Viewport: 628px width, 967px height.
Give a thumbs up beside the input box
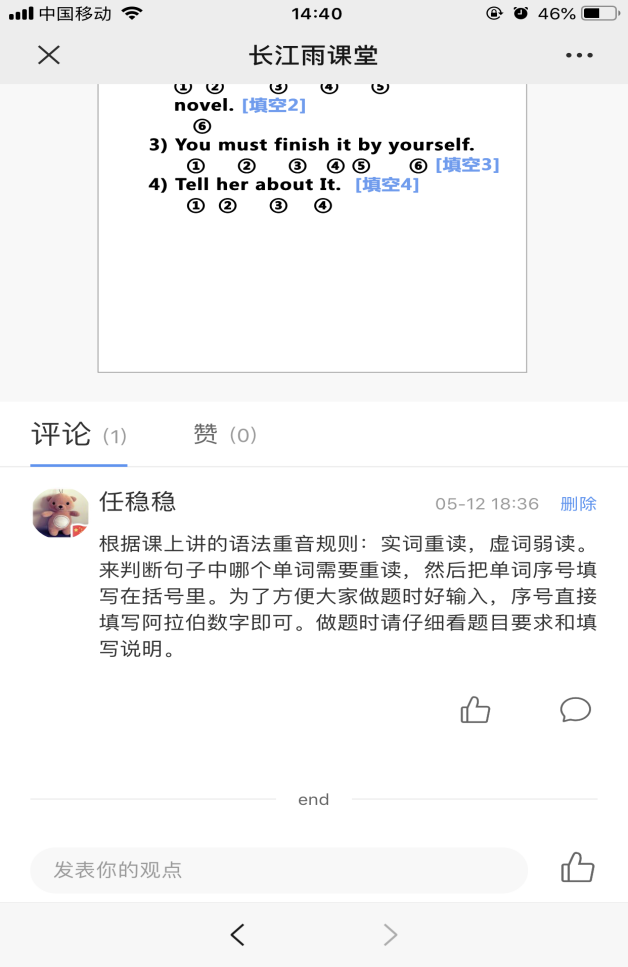tap(578, 868)
